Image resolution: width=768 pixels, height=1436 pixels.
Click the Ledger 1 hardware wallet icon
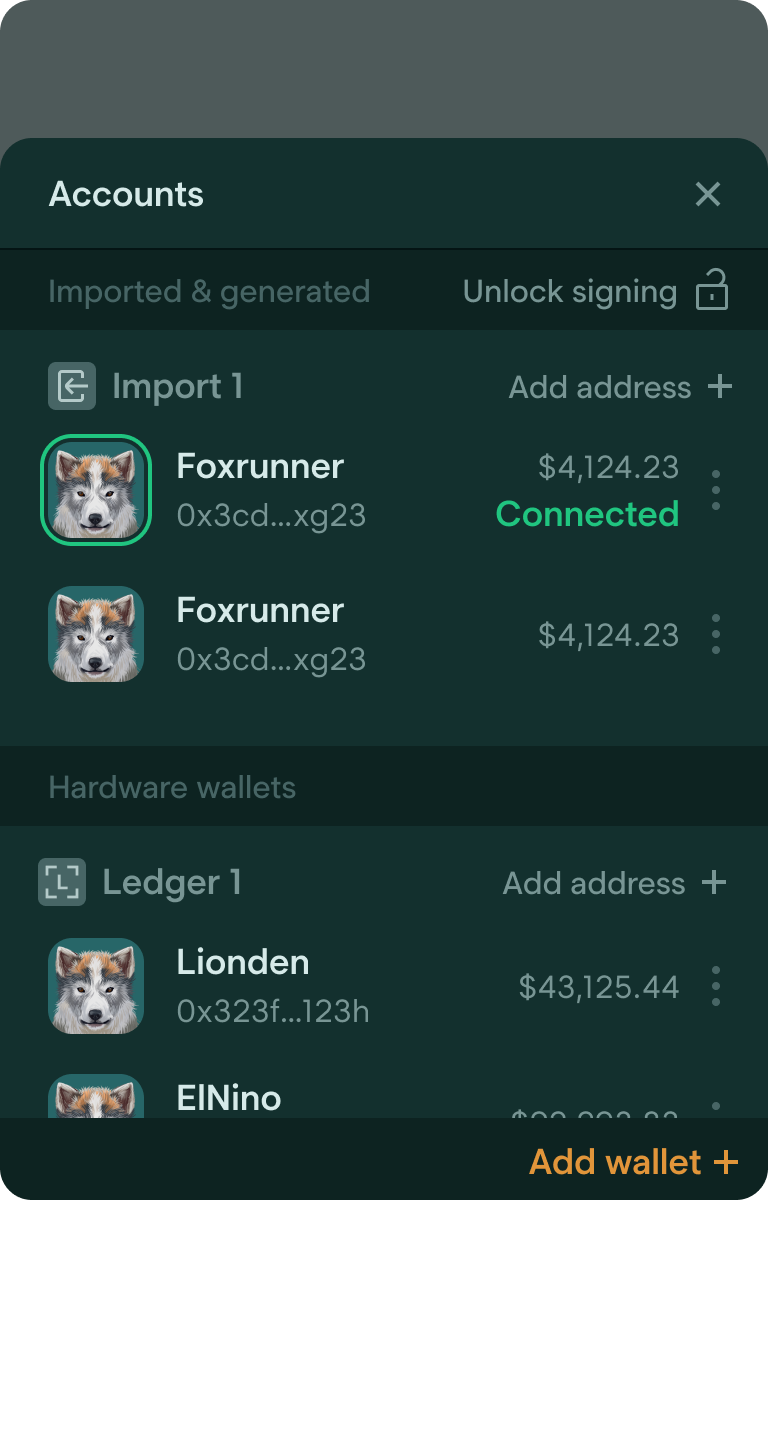click(60, 882)
